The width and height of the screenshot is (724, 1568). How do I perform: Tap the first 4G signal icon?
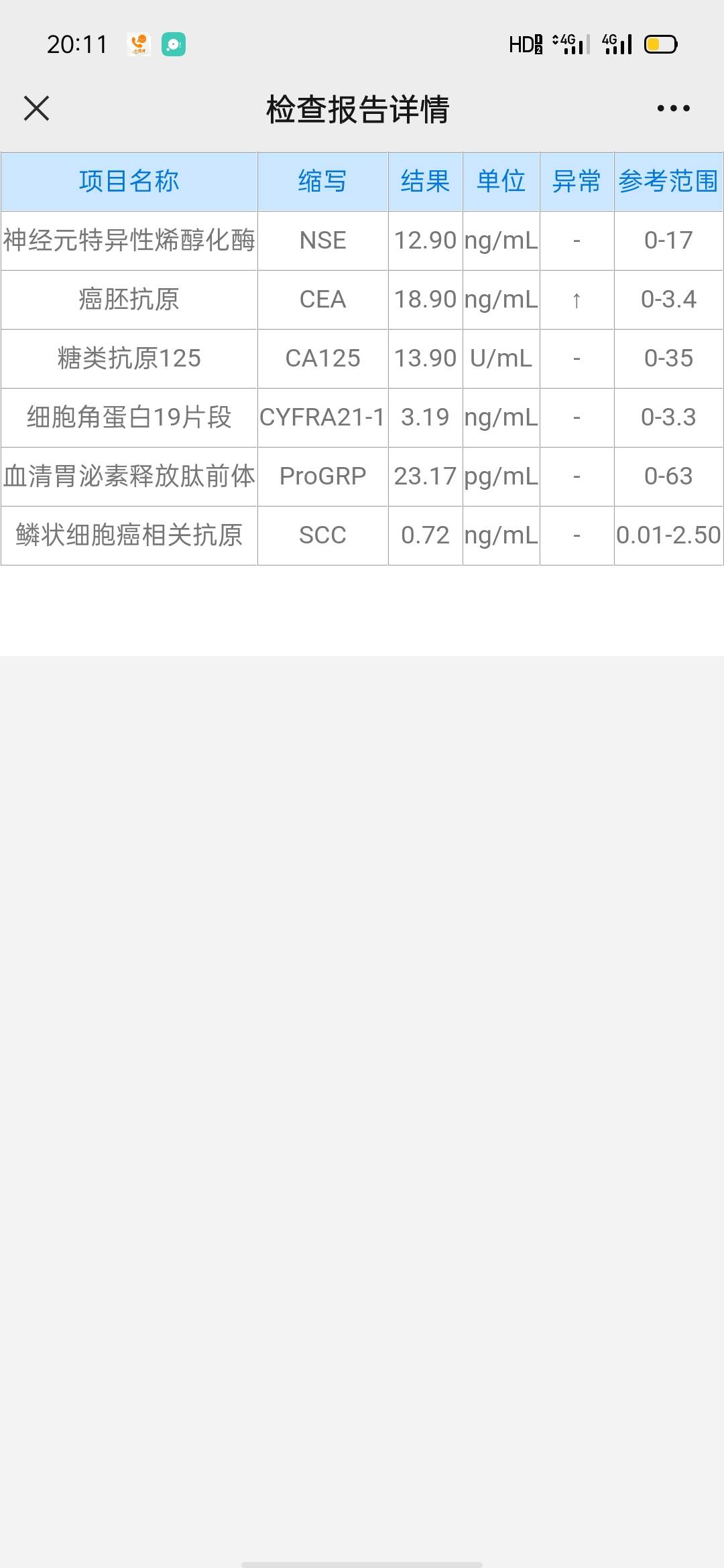coord(566,44)
